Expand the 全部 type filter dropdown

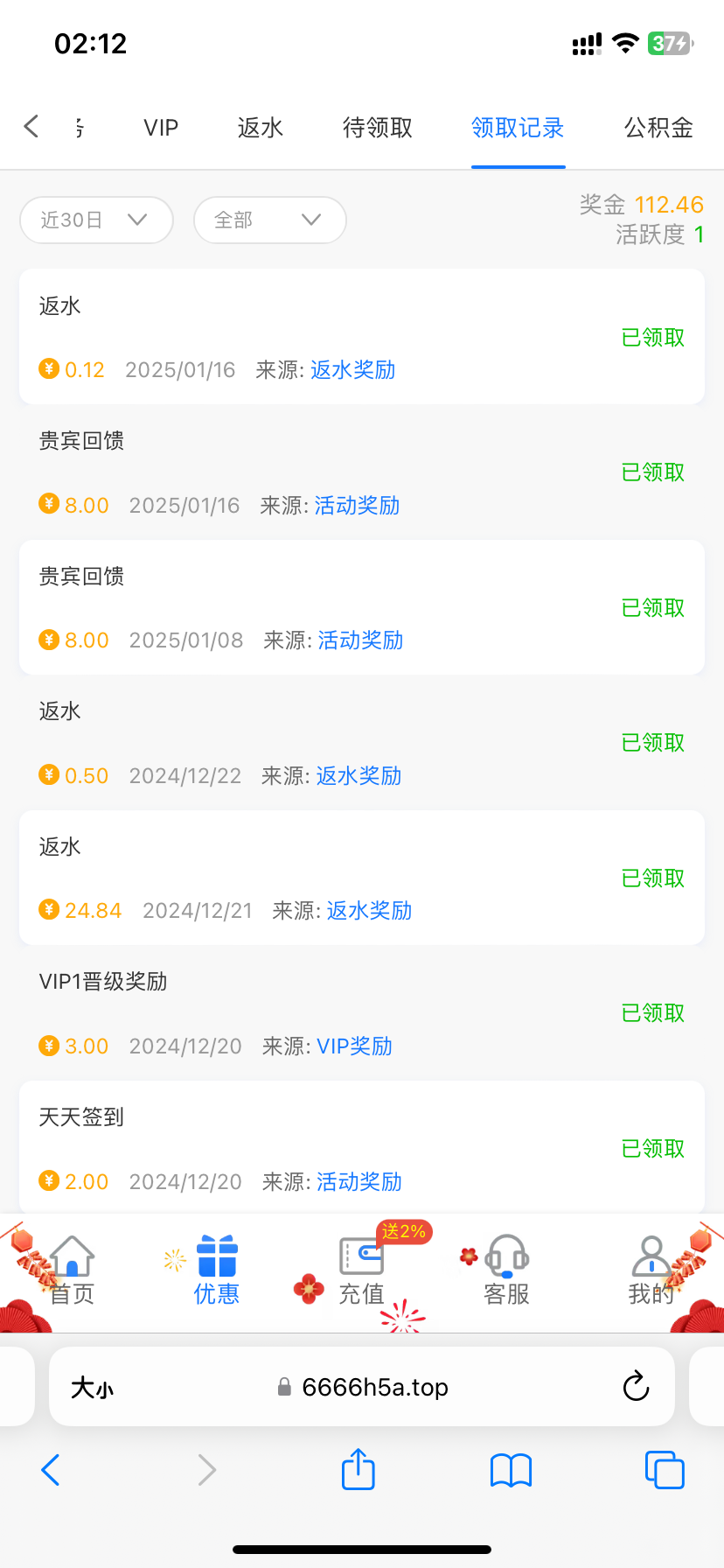click(269, 220)
